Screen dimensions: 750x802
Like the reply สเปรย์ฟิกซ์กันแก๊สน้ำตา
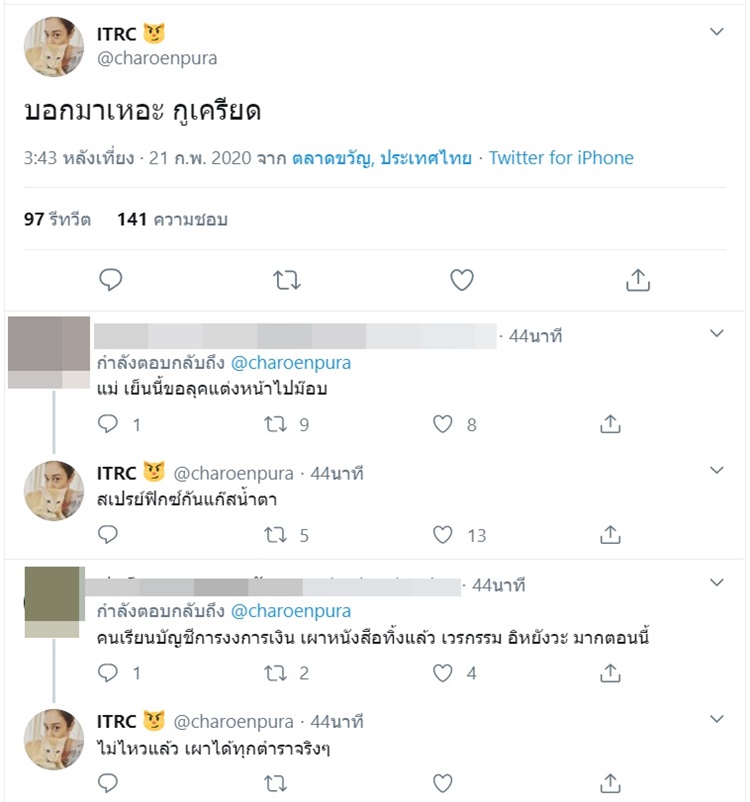pyautogui.click(x=443, y=535)
